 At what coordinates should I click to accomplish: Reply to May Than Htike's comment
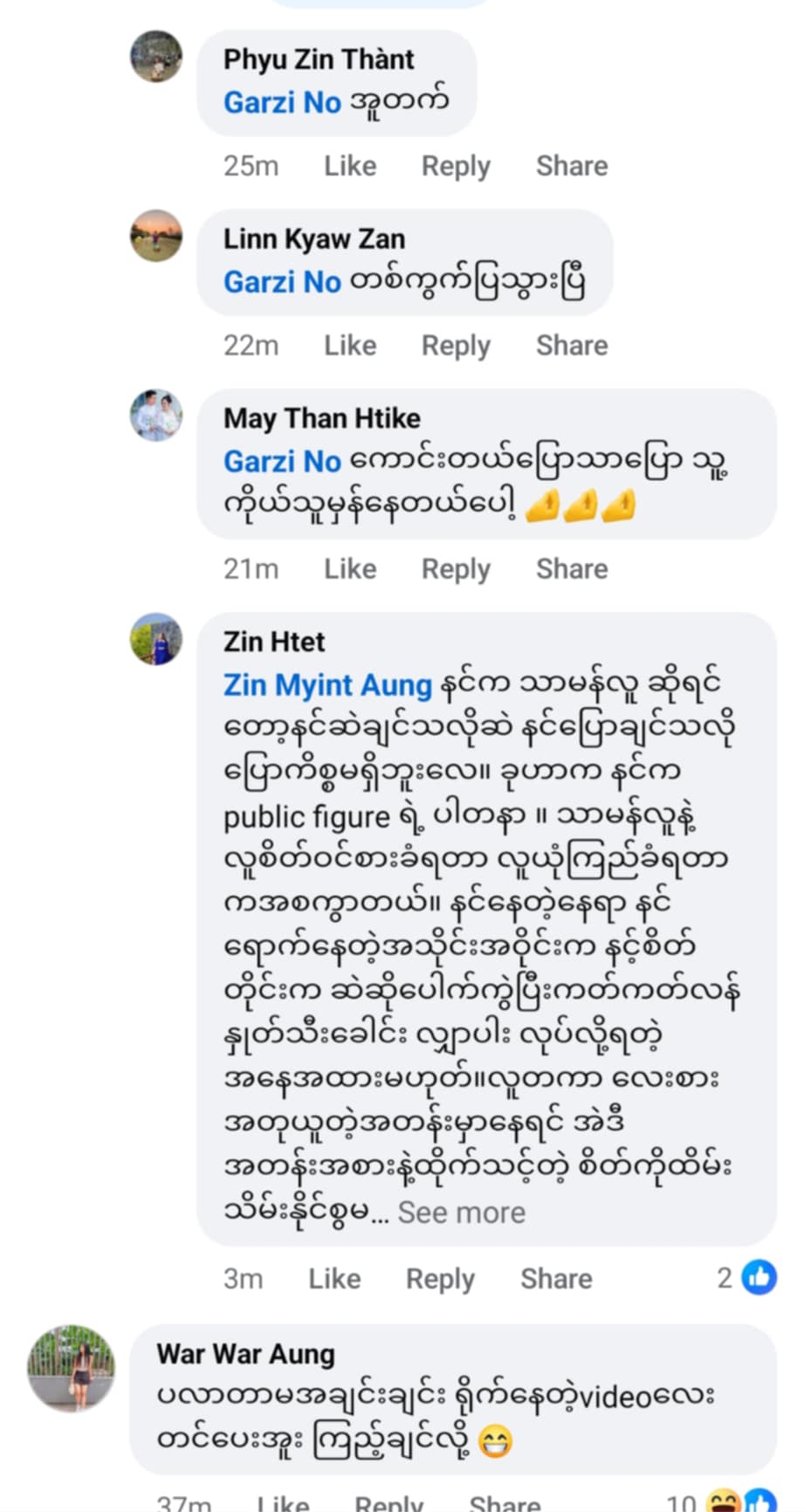click(x=456, y=569)
